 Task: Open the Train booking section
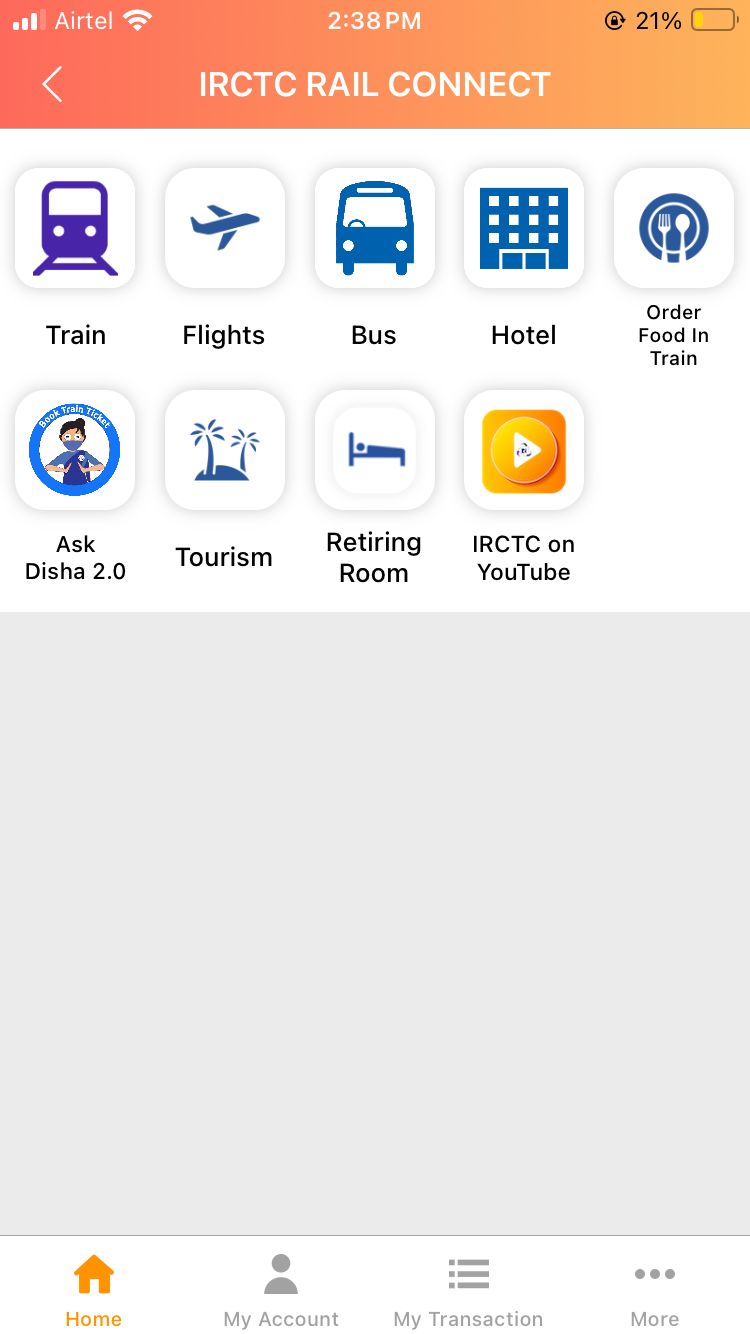click(x=75, y=229)
